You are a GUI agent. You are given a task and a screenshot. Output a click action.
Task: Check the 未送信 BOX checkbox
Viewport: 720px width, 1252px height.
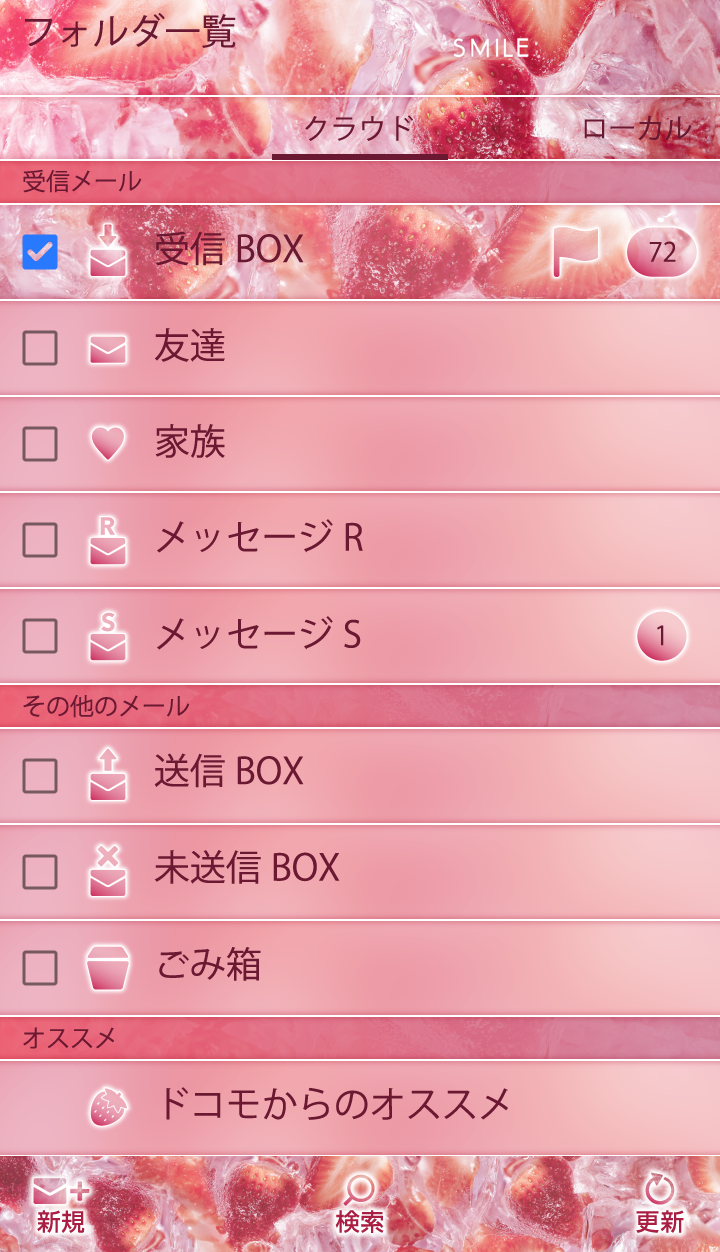(40, 872)
